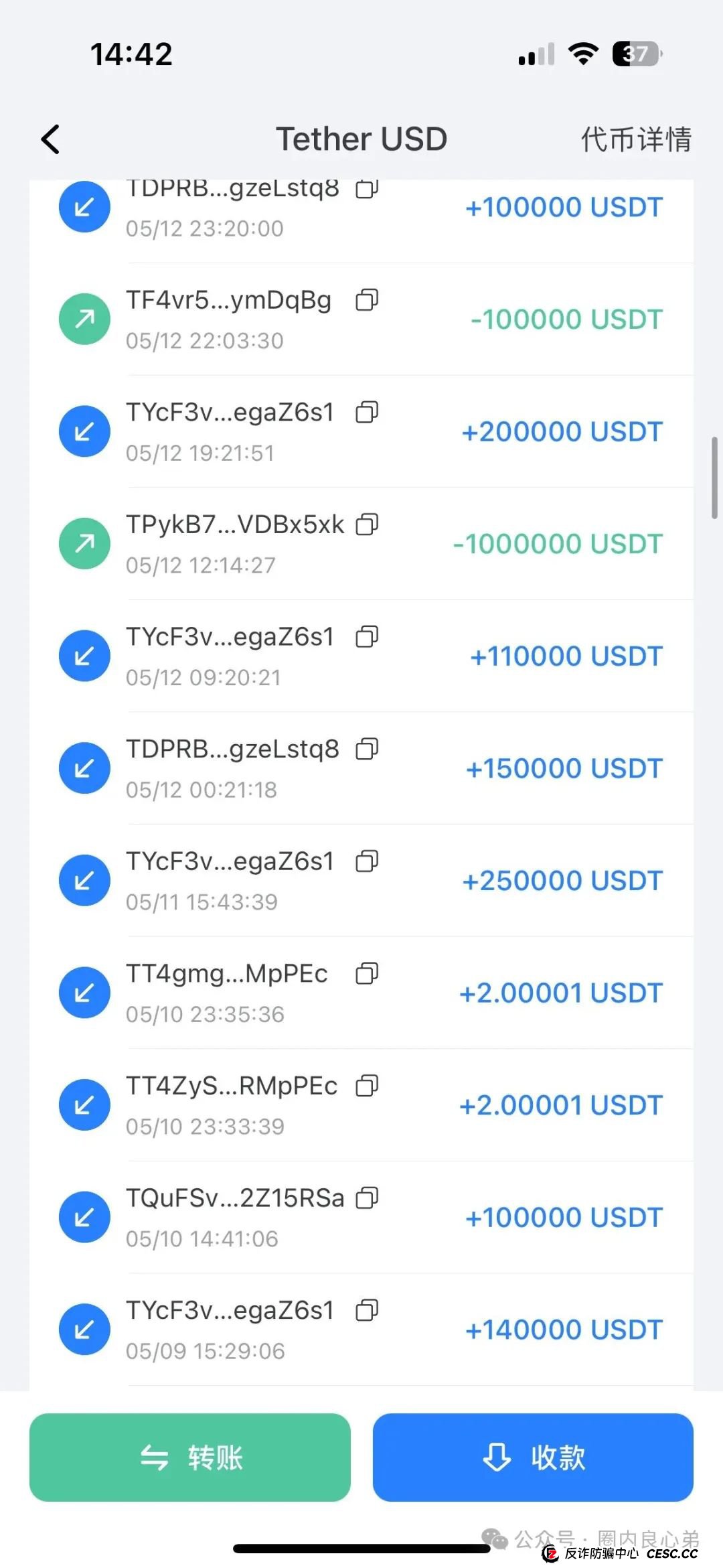Open the TPykB7...VDBx5xk transaction details

tap(234, 544)
